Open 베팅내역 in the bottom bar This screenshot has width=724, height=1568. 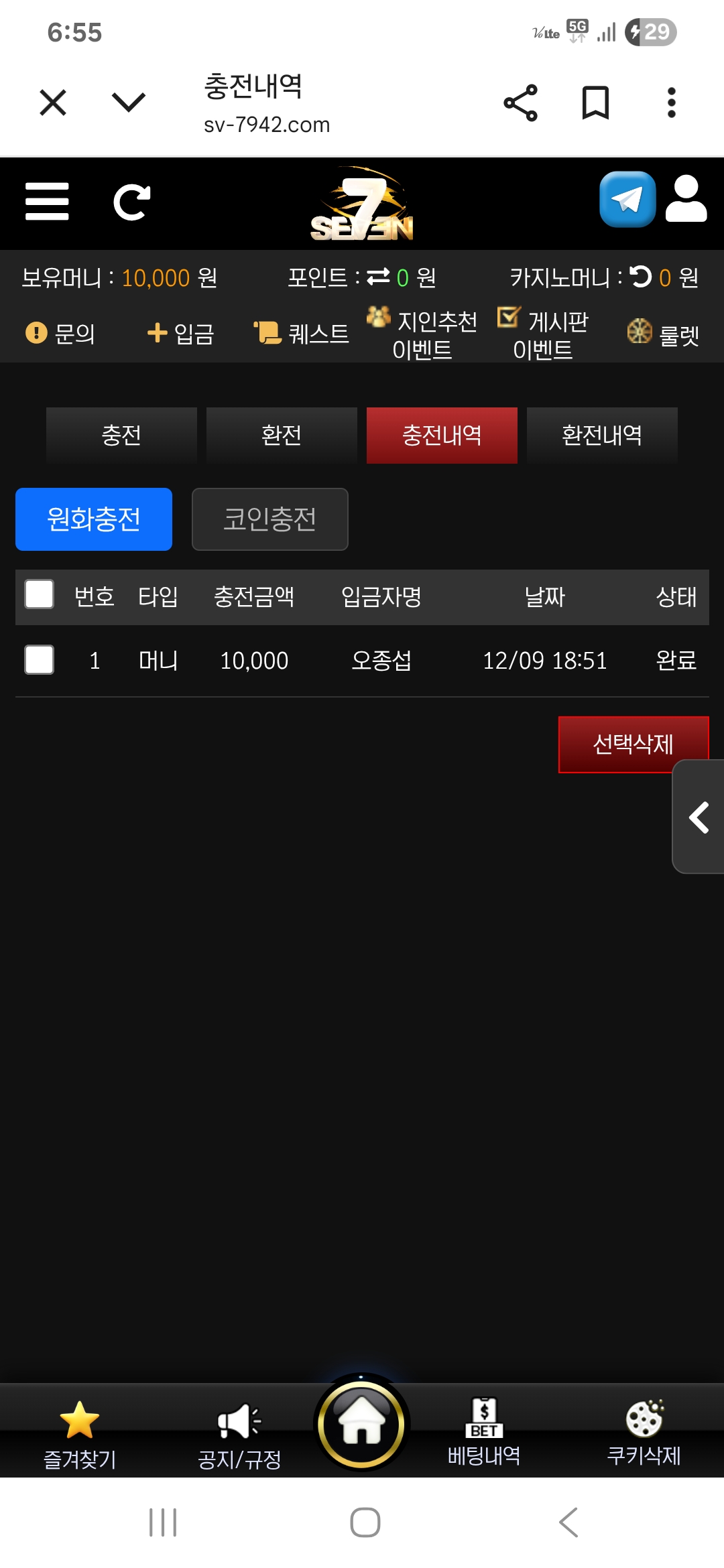[484, 1433]
